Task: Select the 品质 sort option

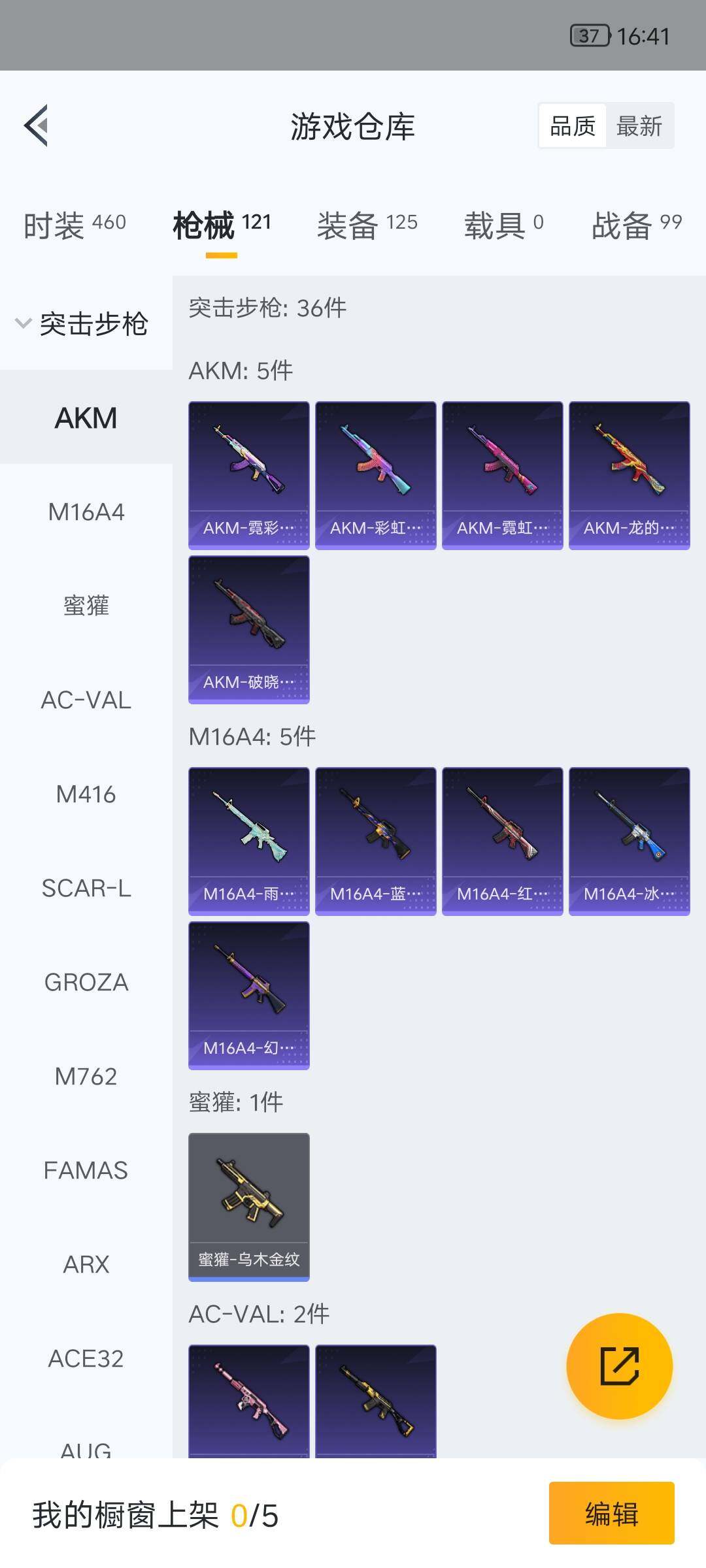Action: tap(573, 126)
